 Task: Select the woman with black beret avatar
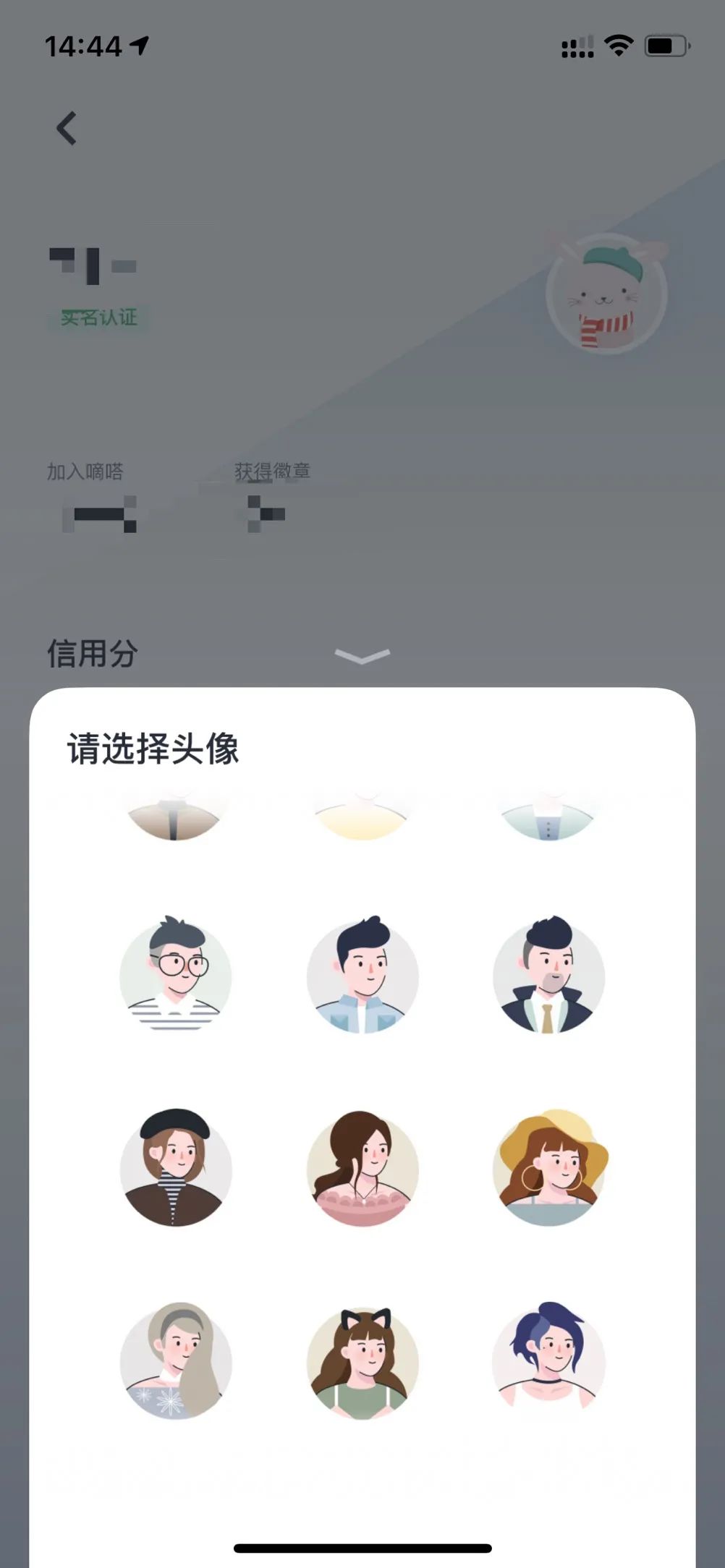coord(175,1168)
